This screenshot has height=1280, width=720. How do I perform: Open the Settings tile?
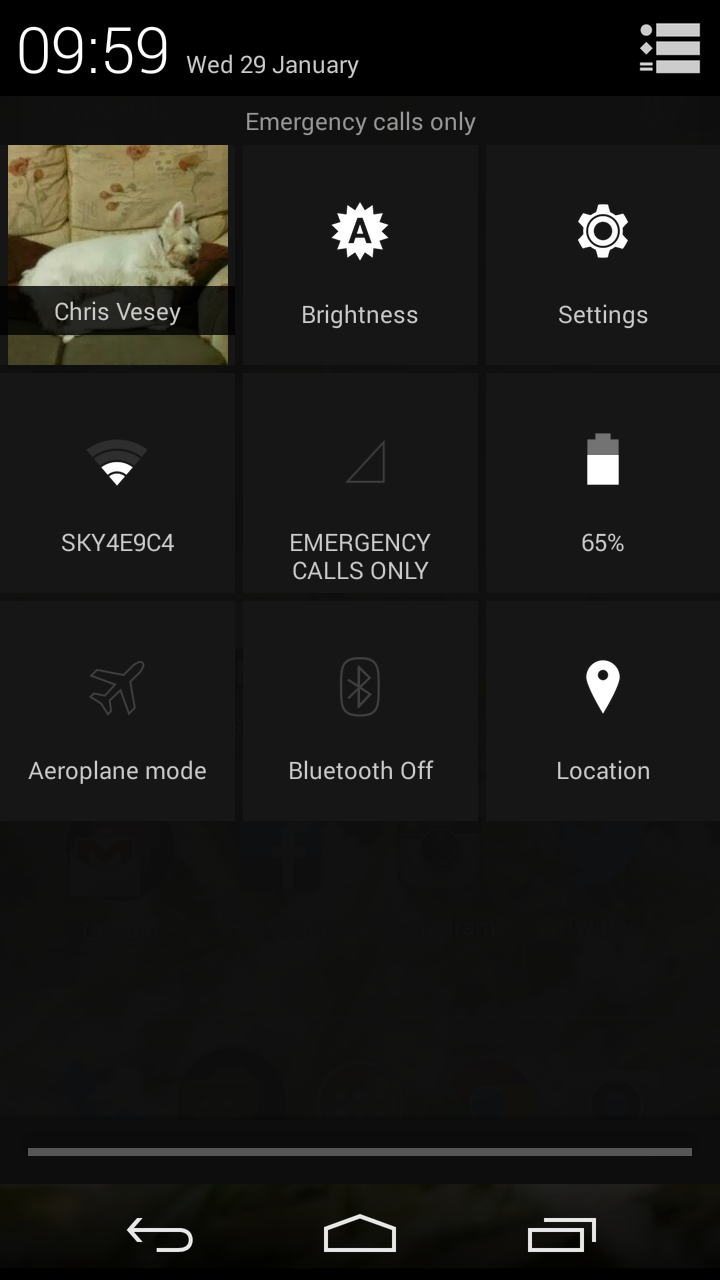pyautogui.click(x=603, y=255)
